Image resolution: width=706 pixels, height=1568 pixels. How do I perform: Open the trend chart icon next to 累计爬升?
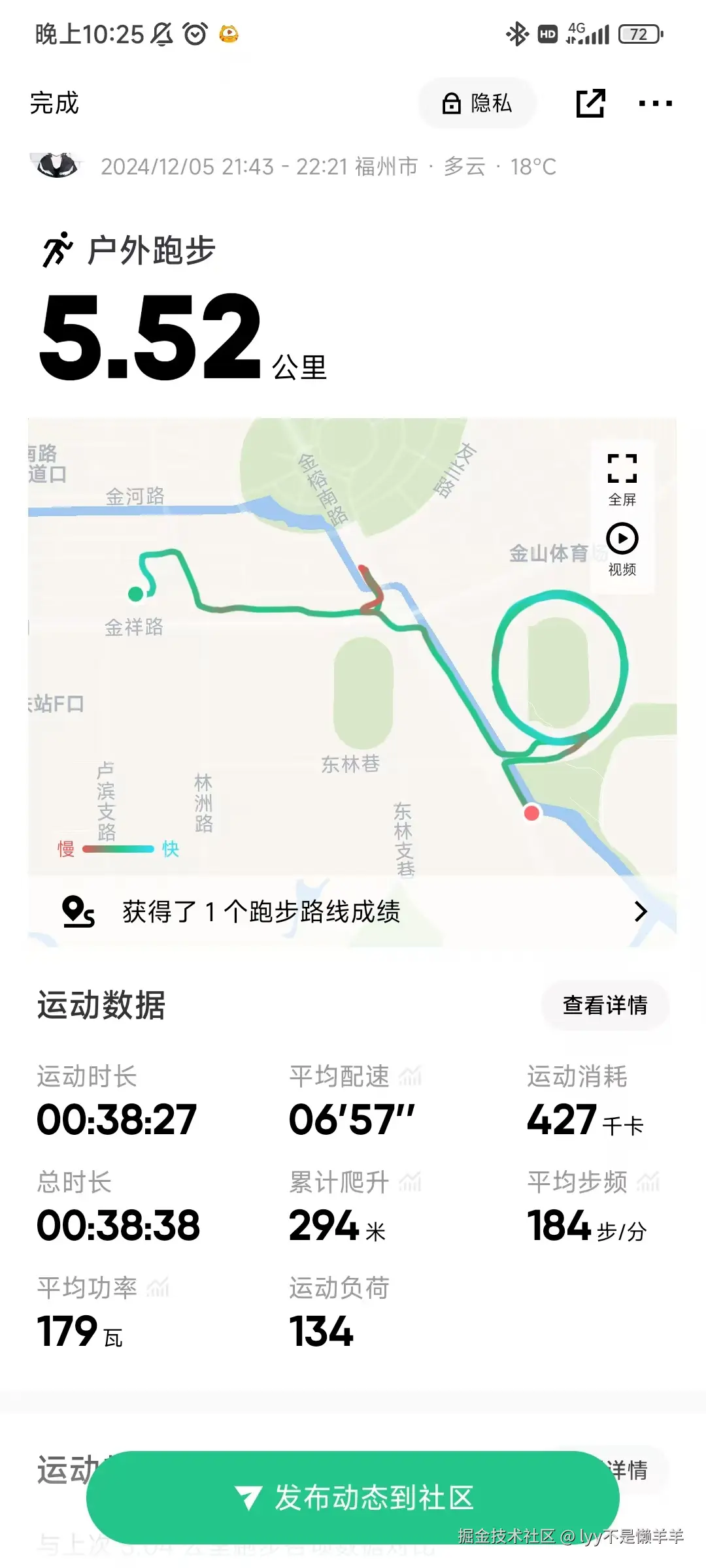410,1180
